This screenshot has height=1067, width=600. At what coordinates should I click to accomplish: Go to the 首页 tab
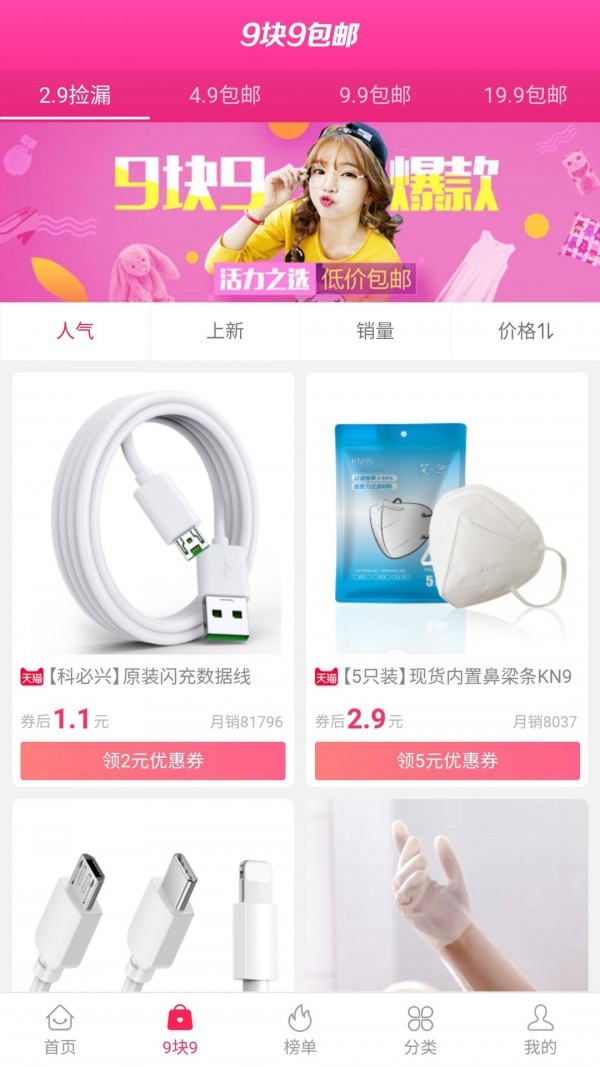coord(60,1030)
